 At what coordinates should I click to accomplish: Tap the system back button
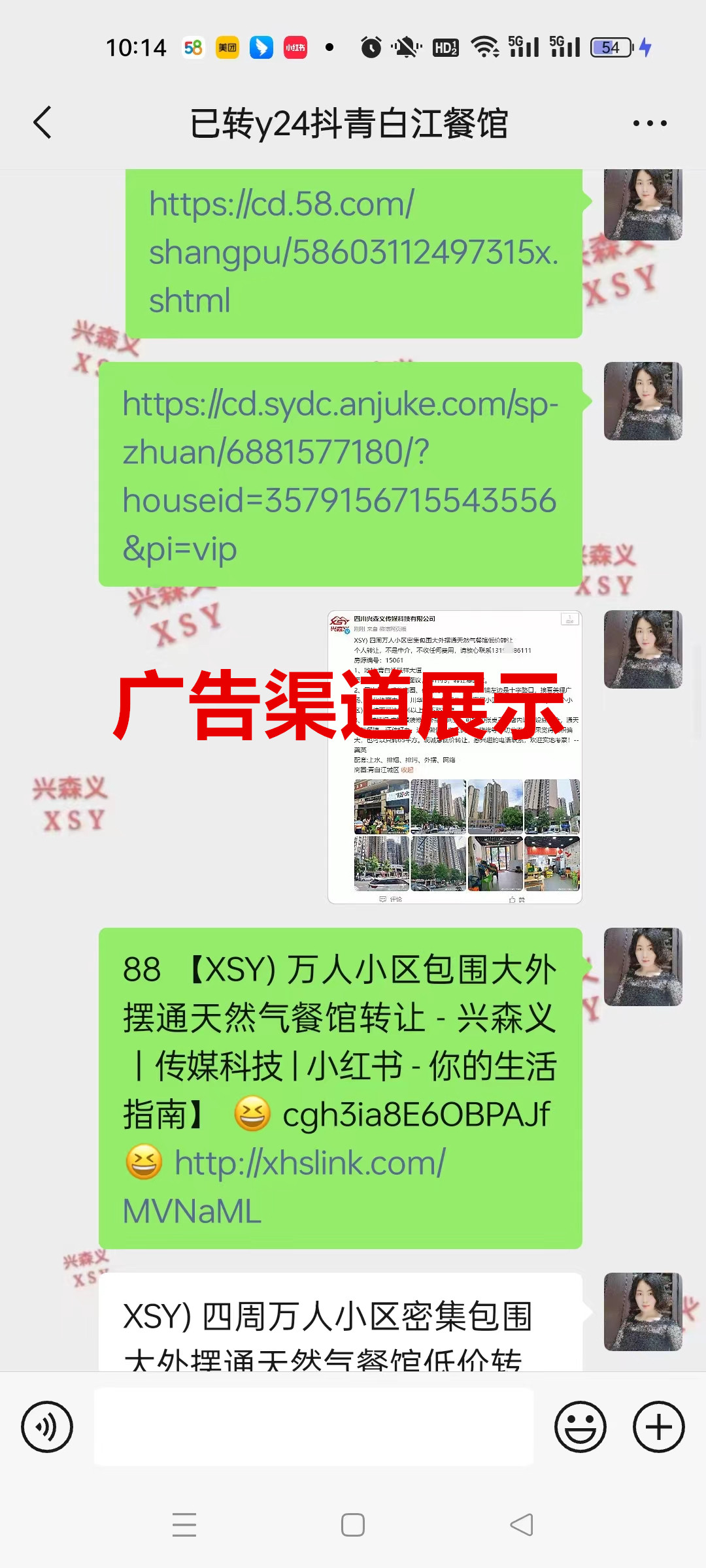click(x=522, y=1525)
